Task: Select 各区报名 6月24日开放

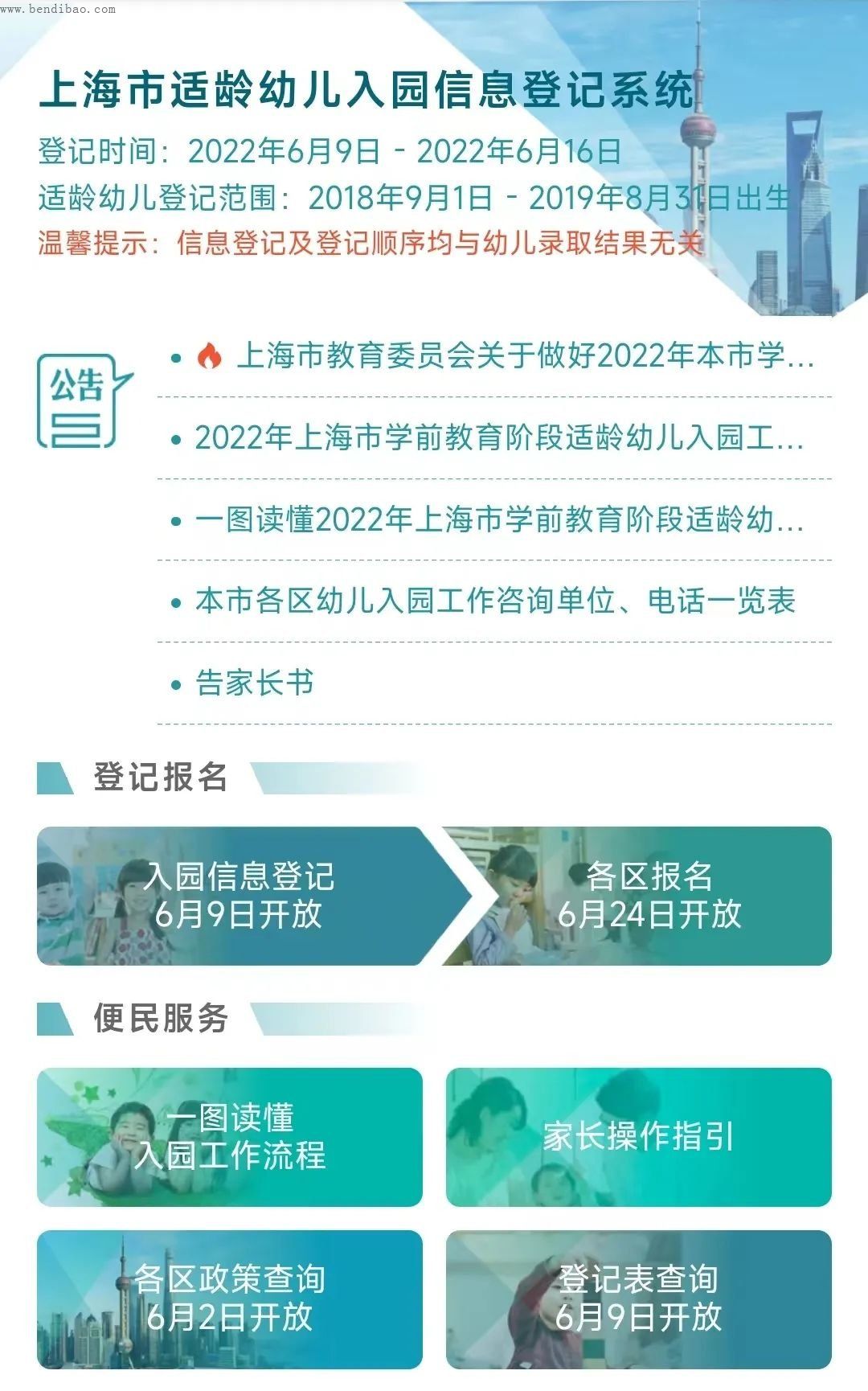Action: (x=648, y=896)
